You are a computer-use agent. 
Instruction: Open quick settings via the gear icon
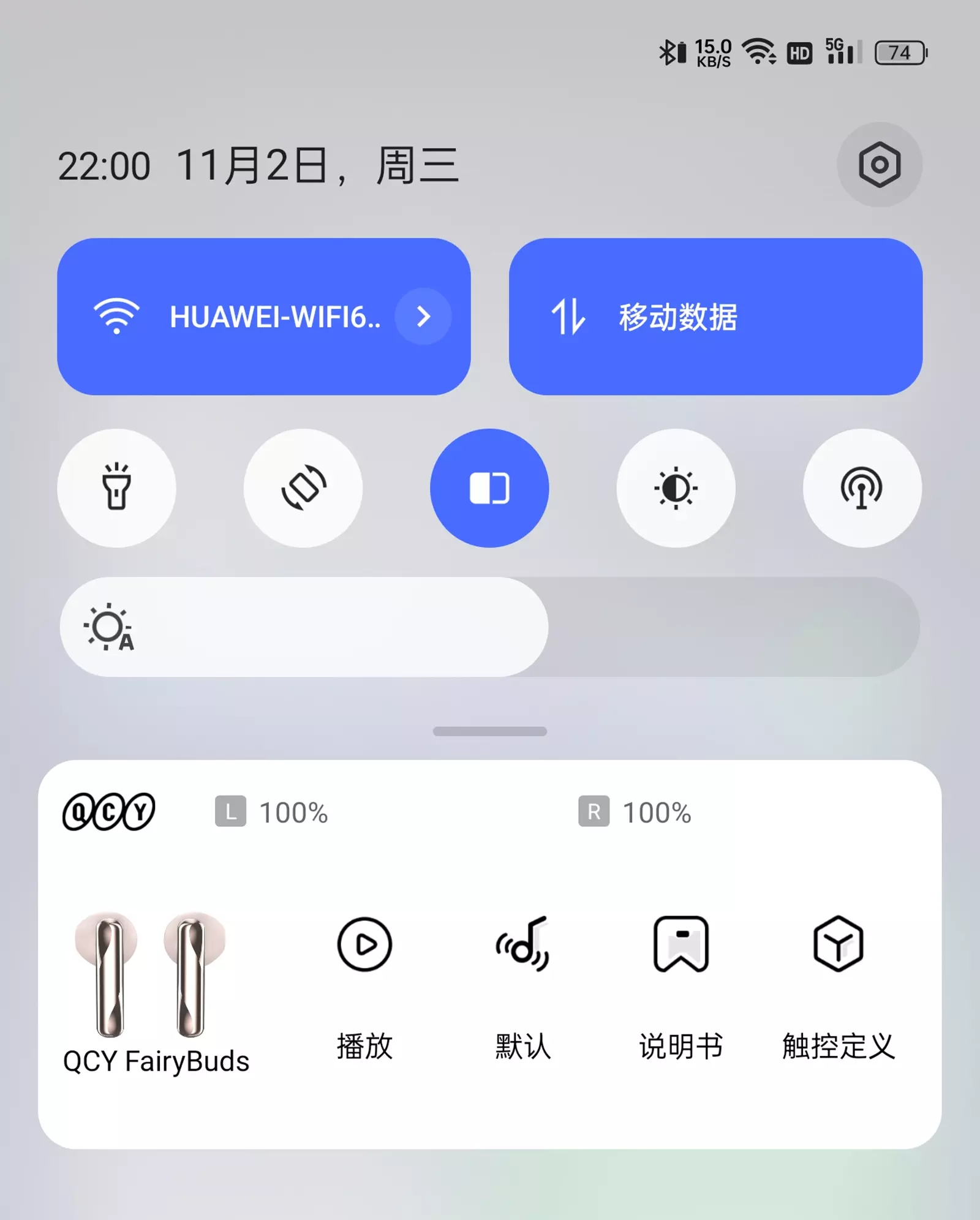(881, 164)
